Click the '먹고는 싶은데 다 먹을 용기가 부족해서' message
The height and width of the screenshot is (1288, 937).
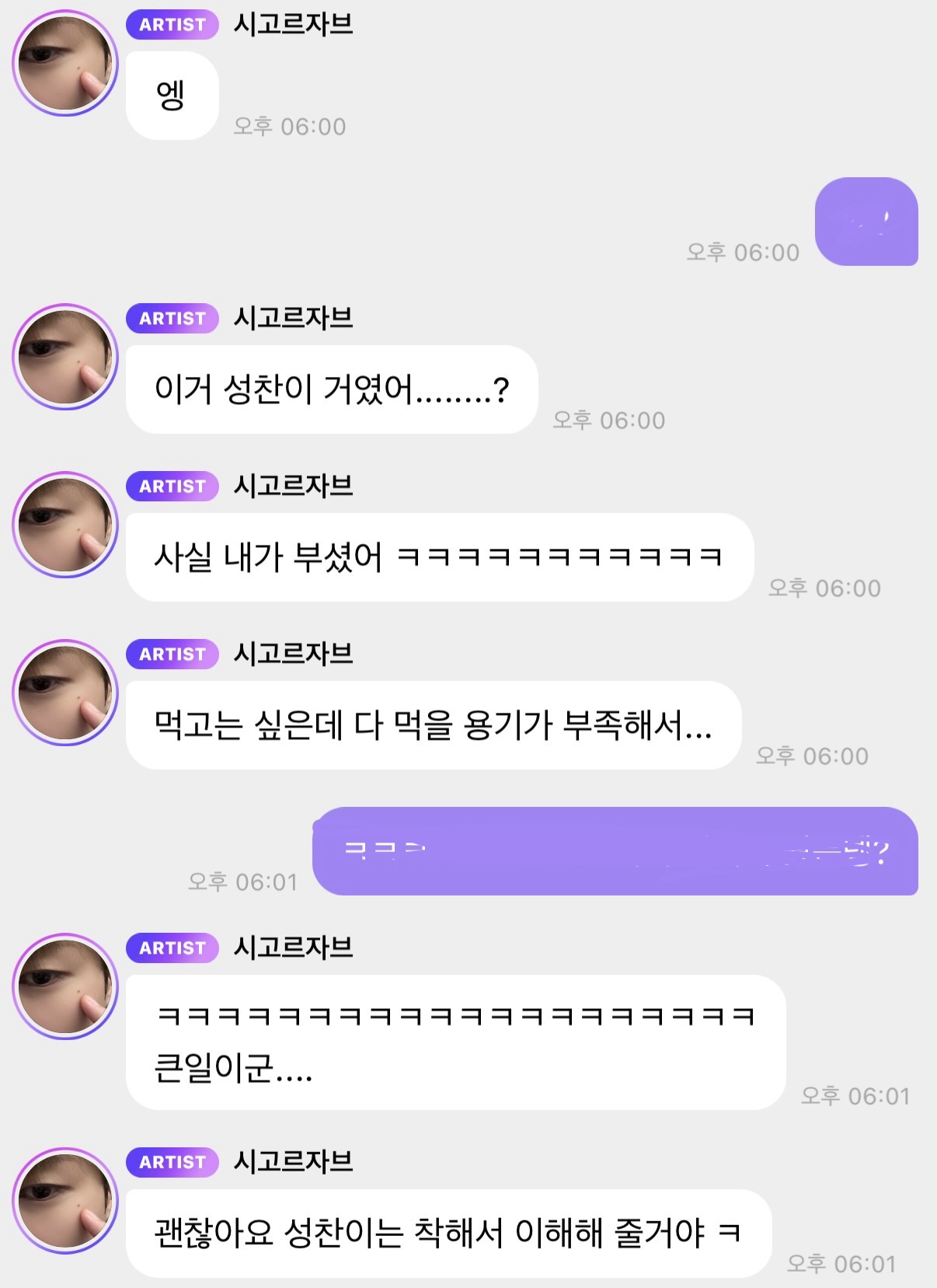coord(435,724)
